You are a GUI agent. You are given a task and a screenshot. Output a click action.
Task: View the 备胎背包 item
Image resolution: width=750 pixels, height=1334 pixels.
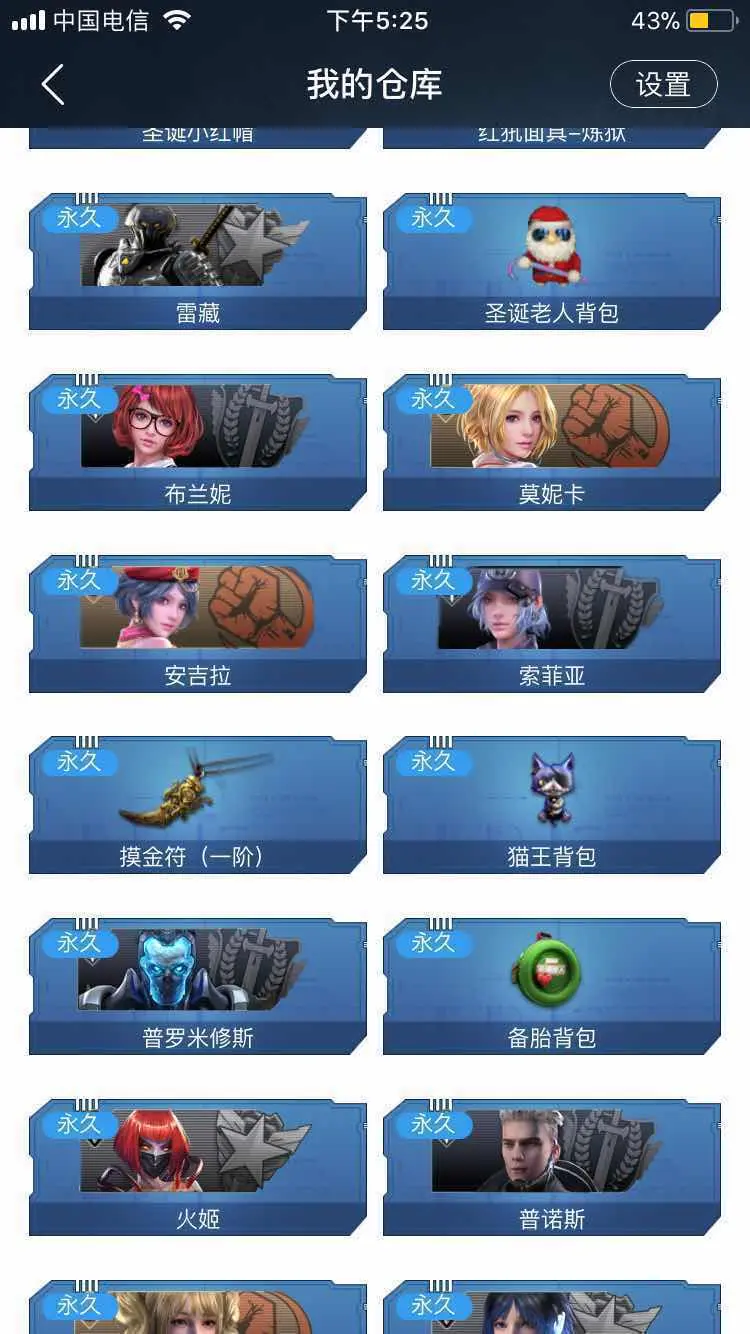tap(552, 986)
